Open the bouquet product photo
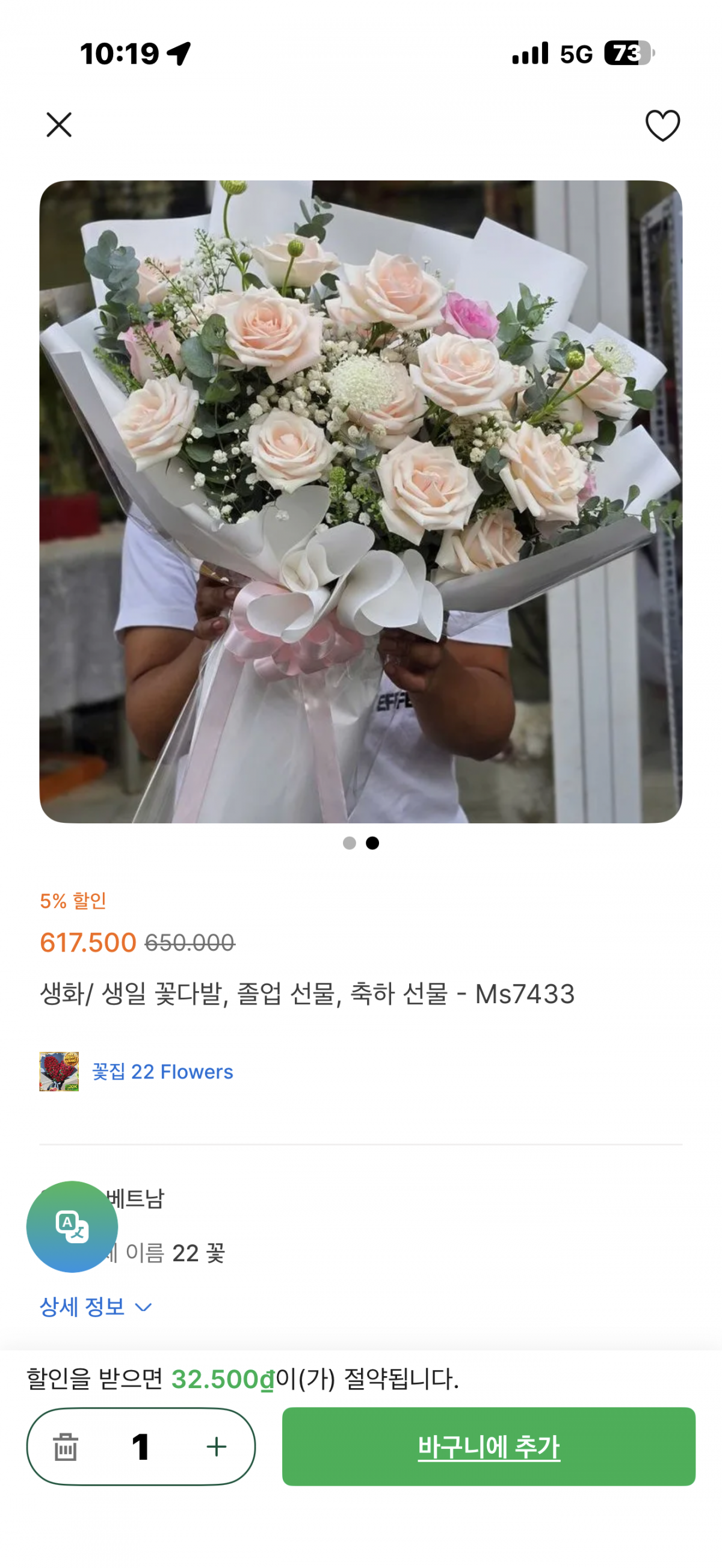Screen dimensions: 722x1568 coord(360,502)
